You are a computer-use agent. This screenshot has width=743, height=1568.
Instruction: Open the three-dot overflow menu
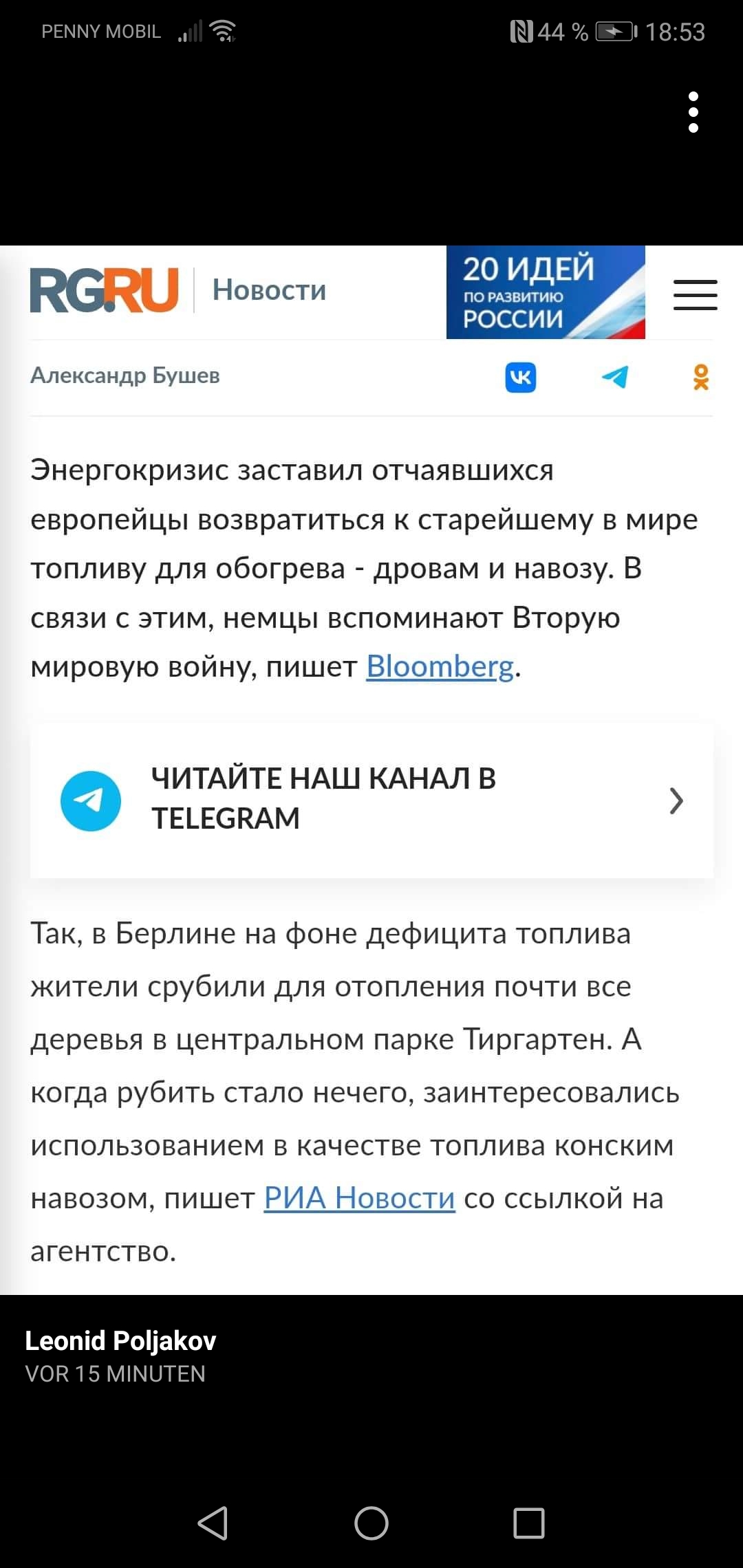tap(693, 112)
